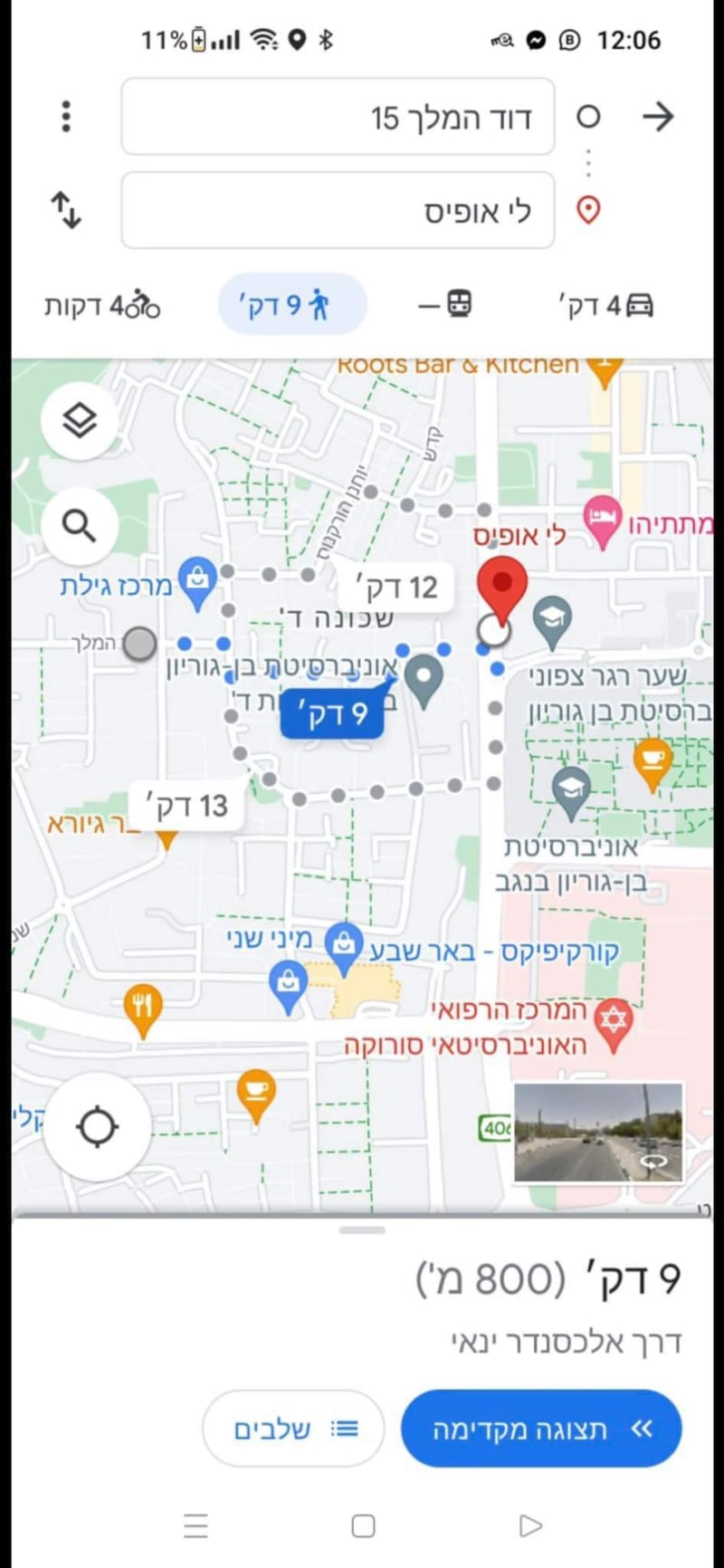Edit the starting point דוד המלך 15

pos(338,117)
